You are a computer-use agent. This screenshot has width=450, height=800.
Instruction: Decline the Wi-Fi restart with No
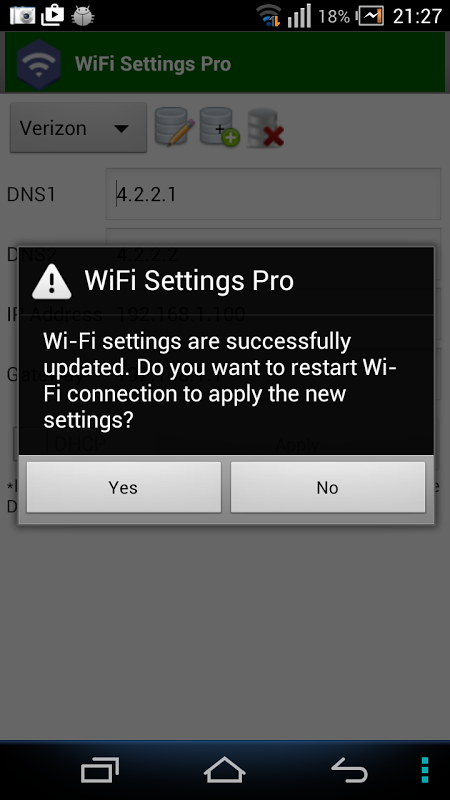(x=328, y=487)
